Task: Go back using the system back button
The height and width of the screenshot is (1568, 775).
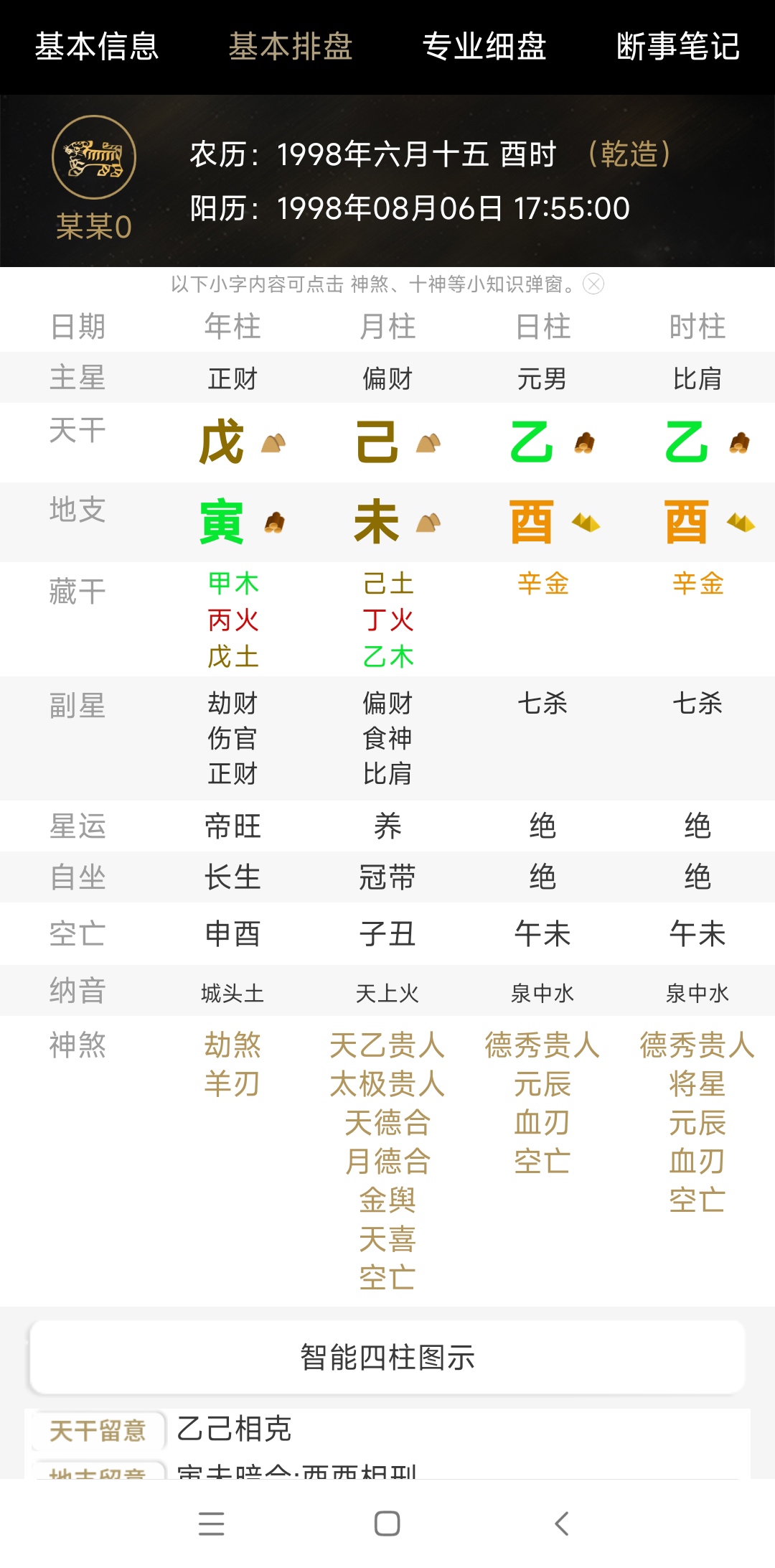Action: [x=562, y=1523]
